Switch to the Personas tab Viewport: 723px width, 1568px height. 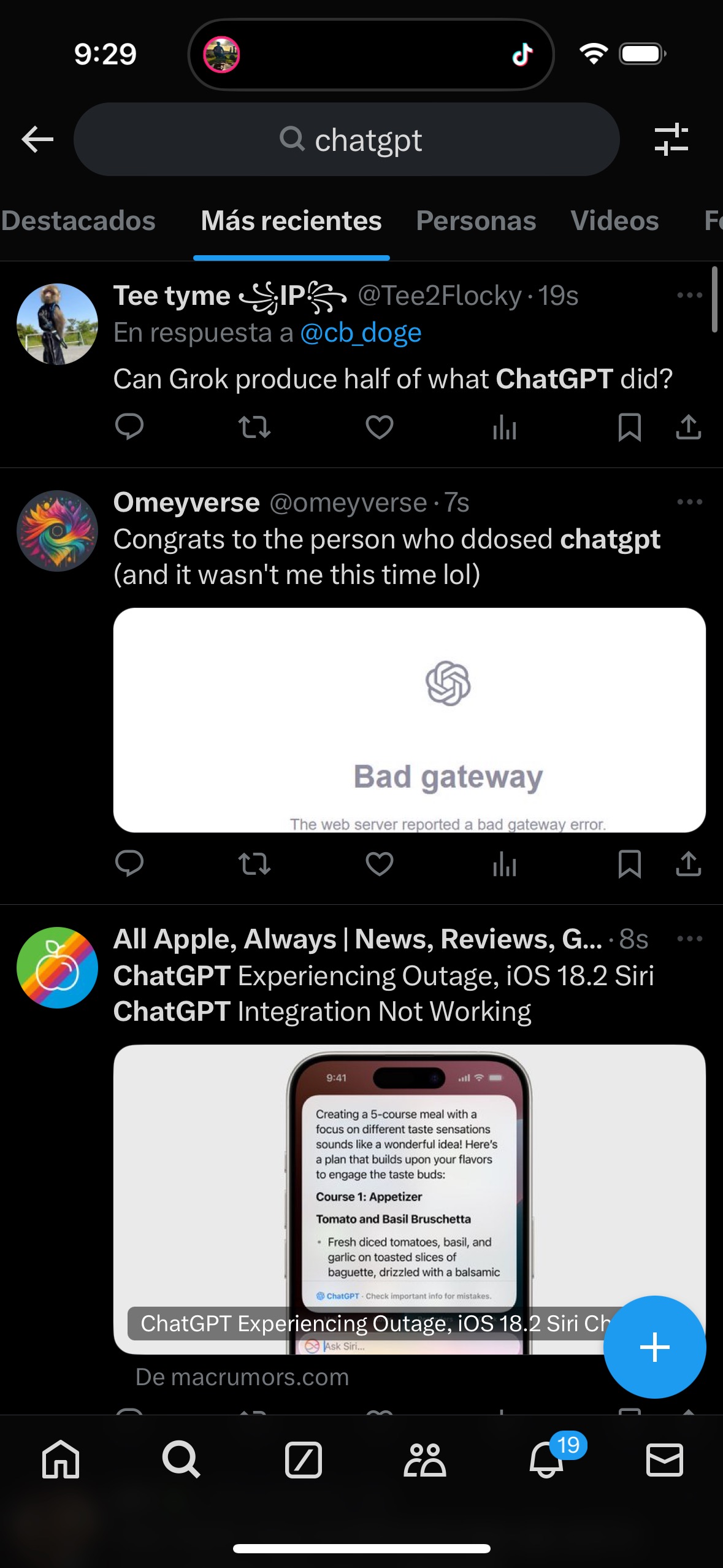click(x=476, y=221)
